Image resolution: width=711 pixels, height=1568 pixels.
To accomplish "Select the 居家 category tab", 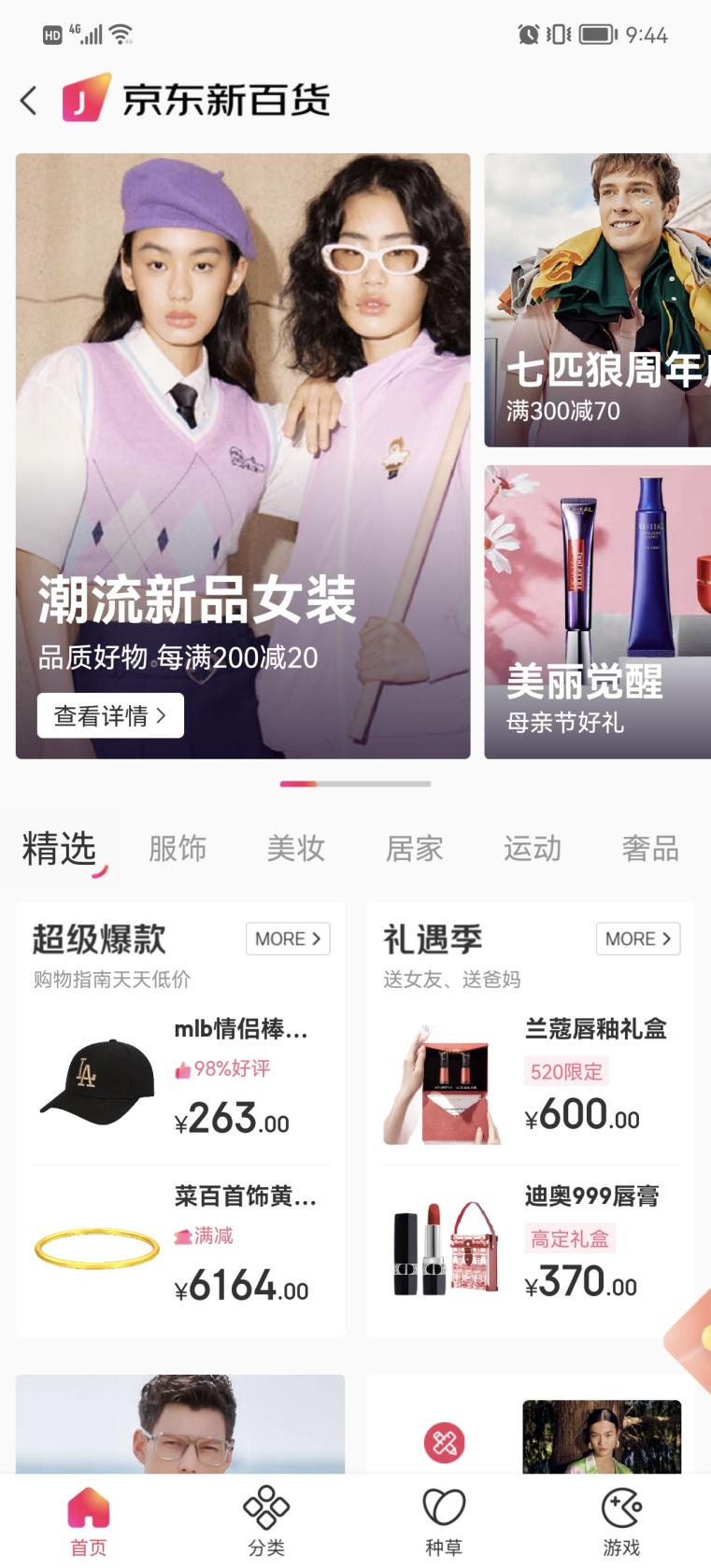I will 414,849.
